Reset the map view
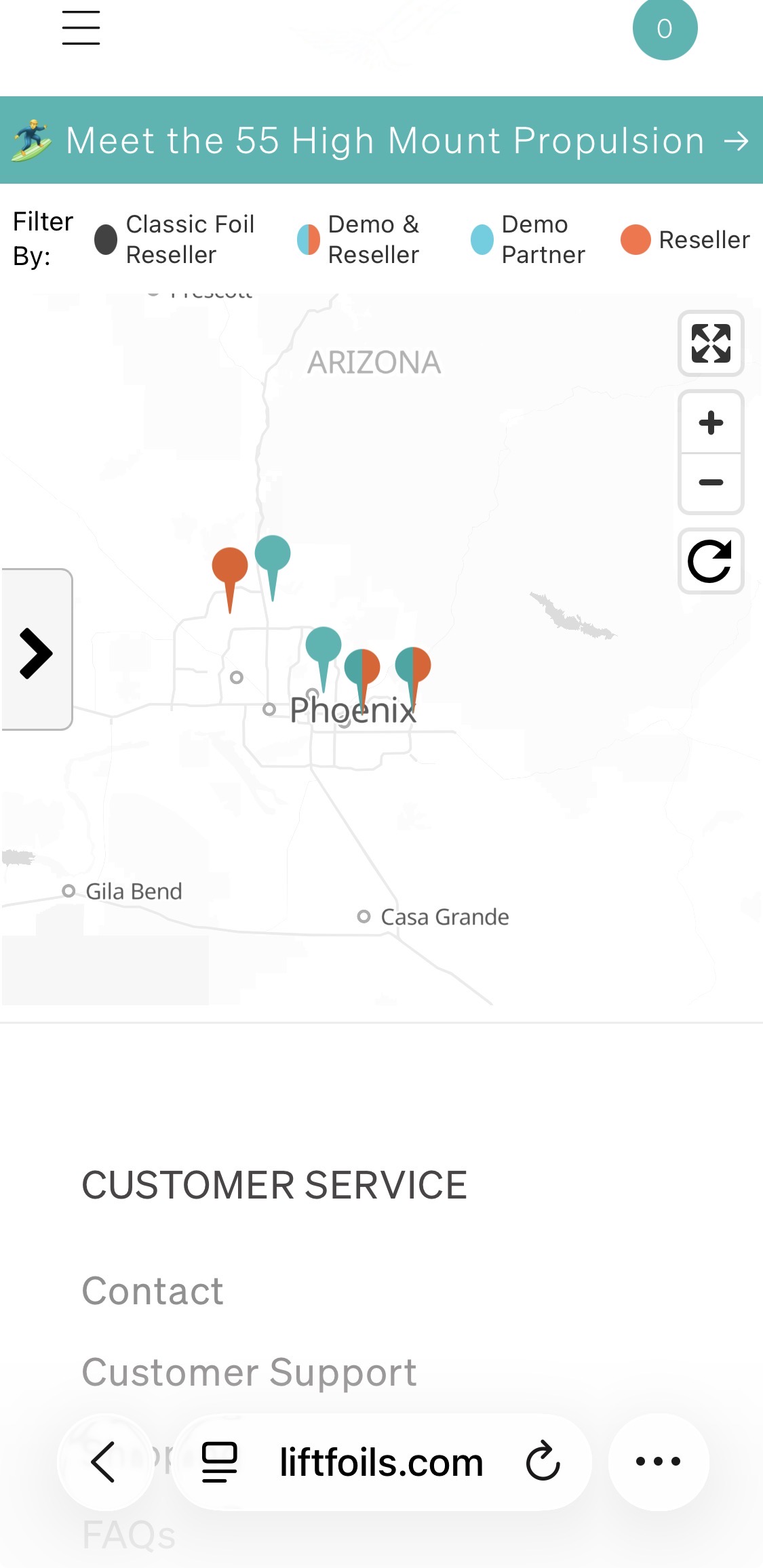Viewport: 763px width, 1568px height. coord(710,561)
